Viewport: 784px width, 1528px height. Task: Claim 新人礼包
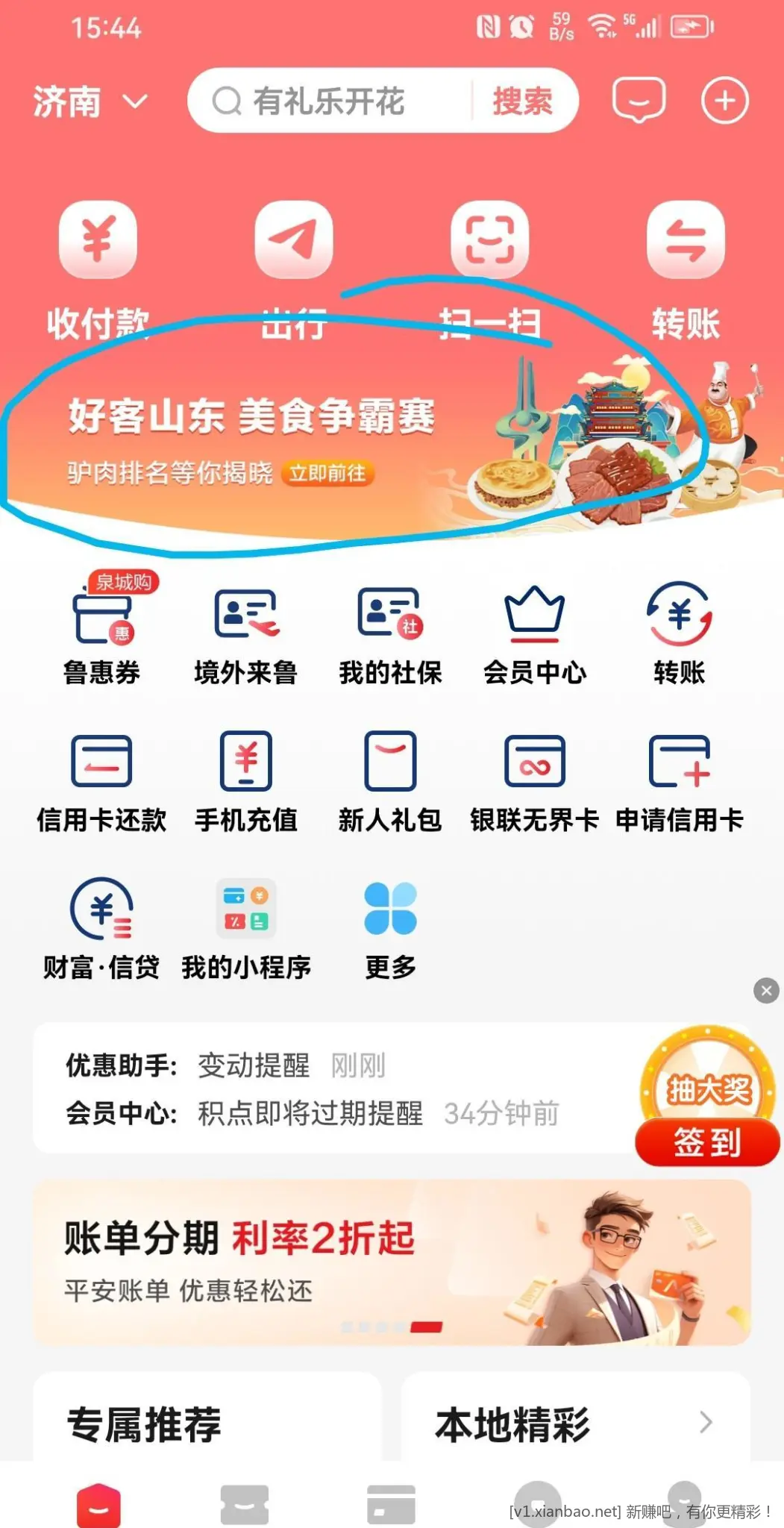(390, 780)
